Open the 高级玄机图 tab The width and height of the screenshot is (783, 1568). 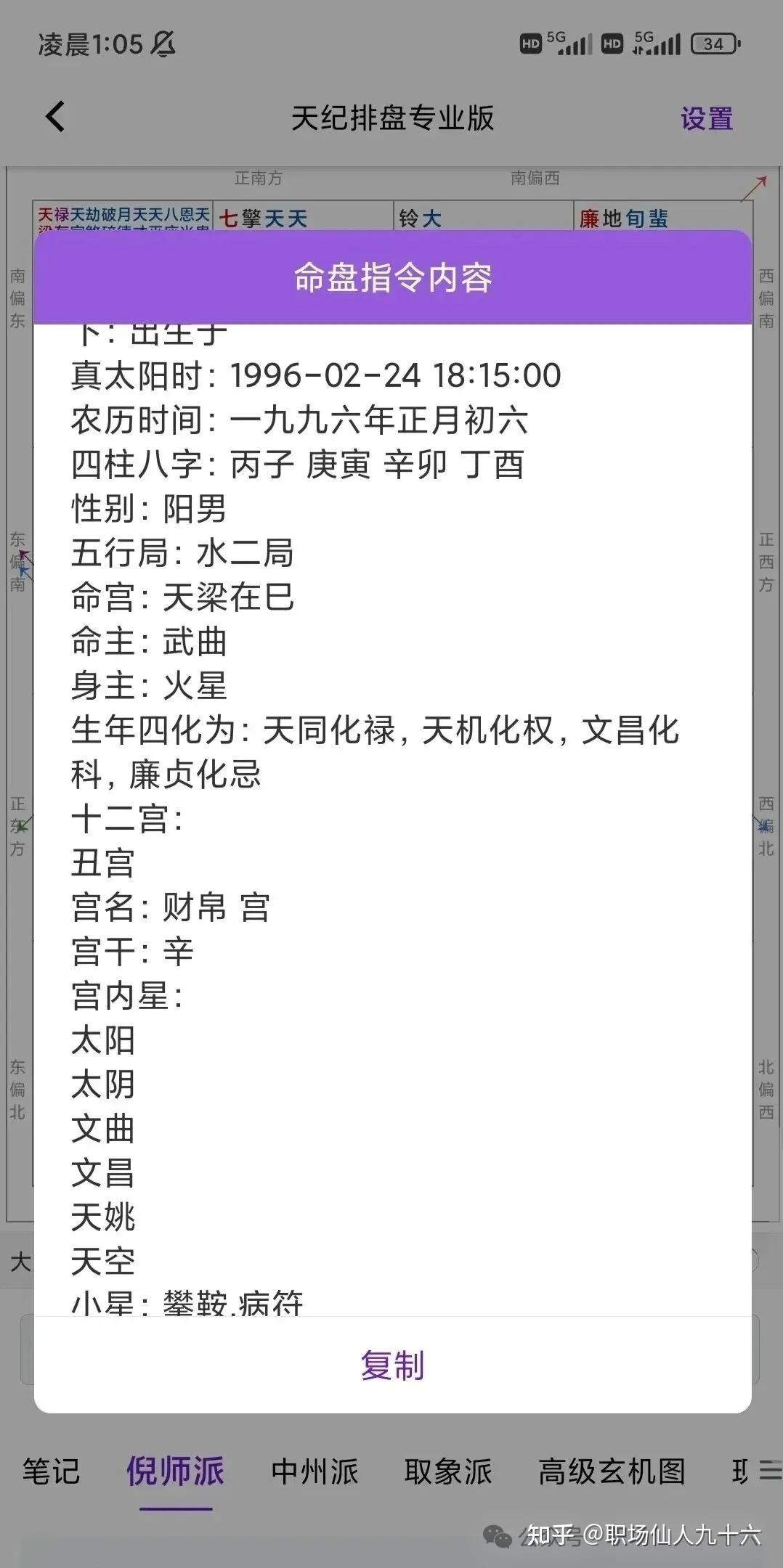[x=612, y=1471]
